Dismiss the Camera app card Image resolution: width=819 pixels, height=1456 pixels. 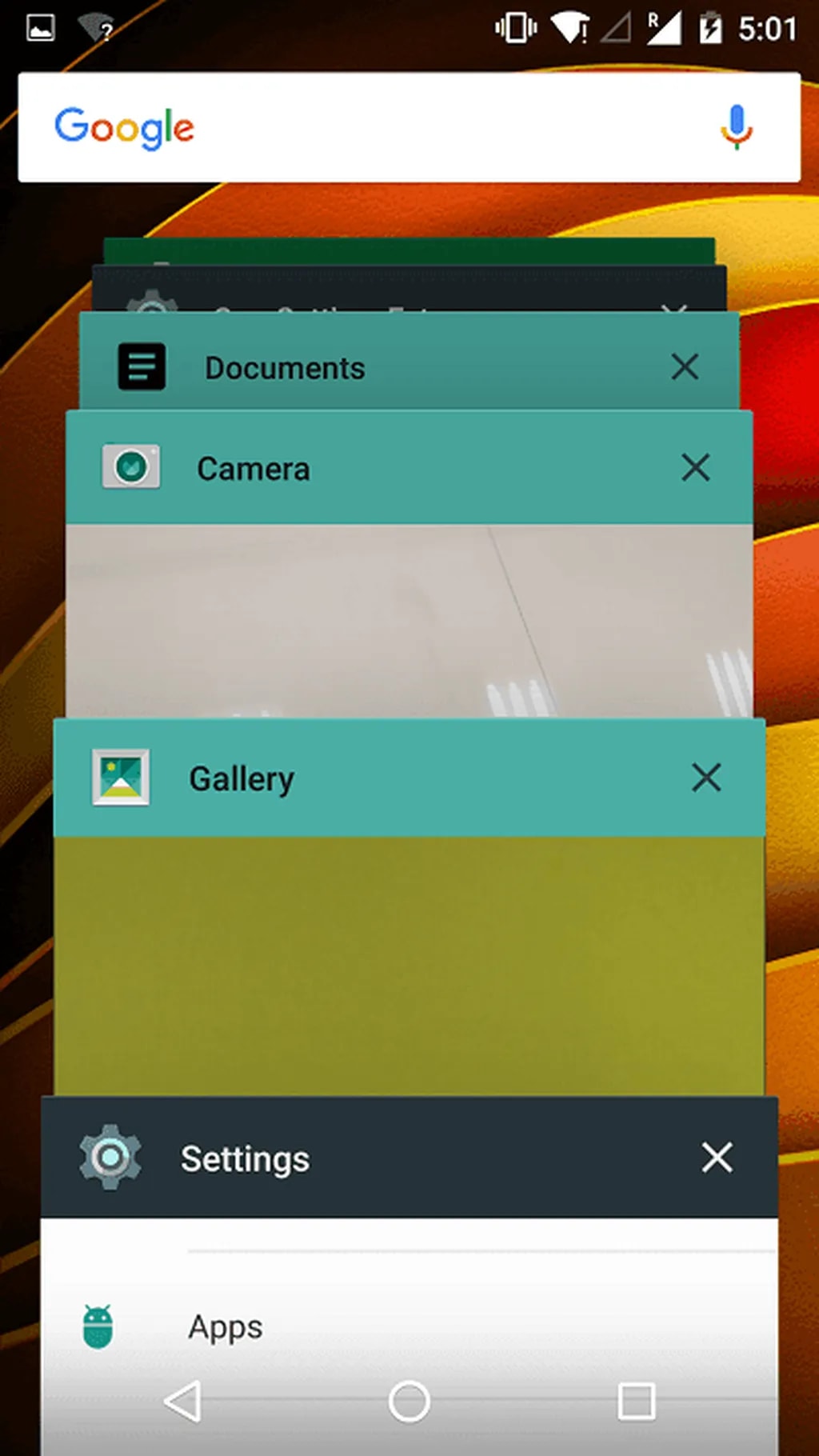(696, 468)
